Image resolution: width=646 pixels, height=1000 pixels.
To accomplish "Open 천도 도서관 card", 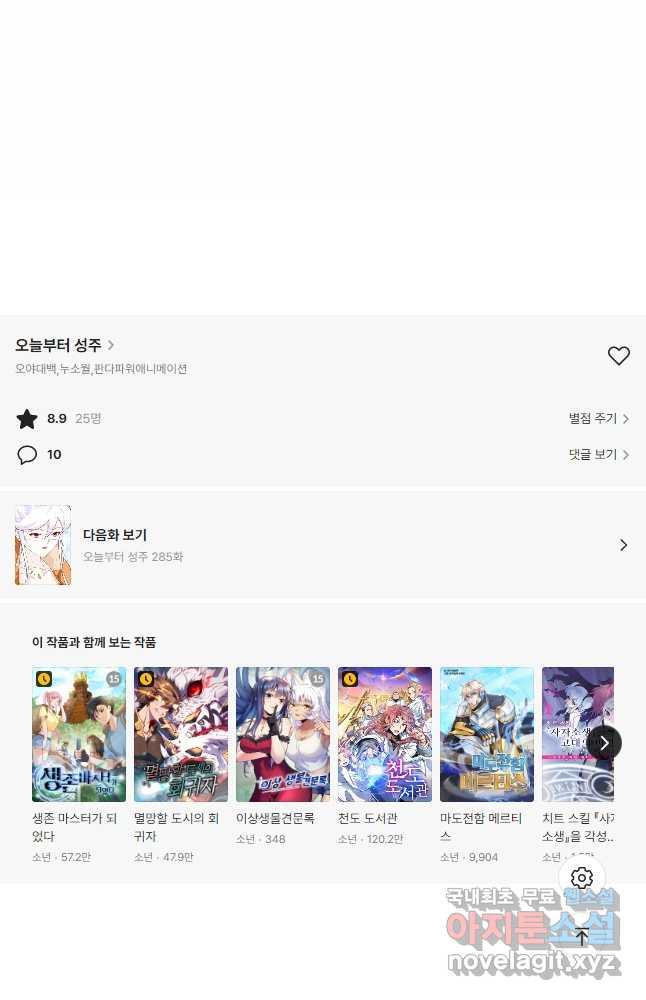I will click(385, 734).
